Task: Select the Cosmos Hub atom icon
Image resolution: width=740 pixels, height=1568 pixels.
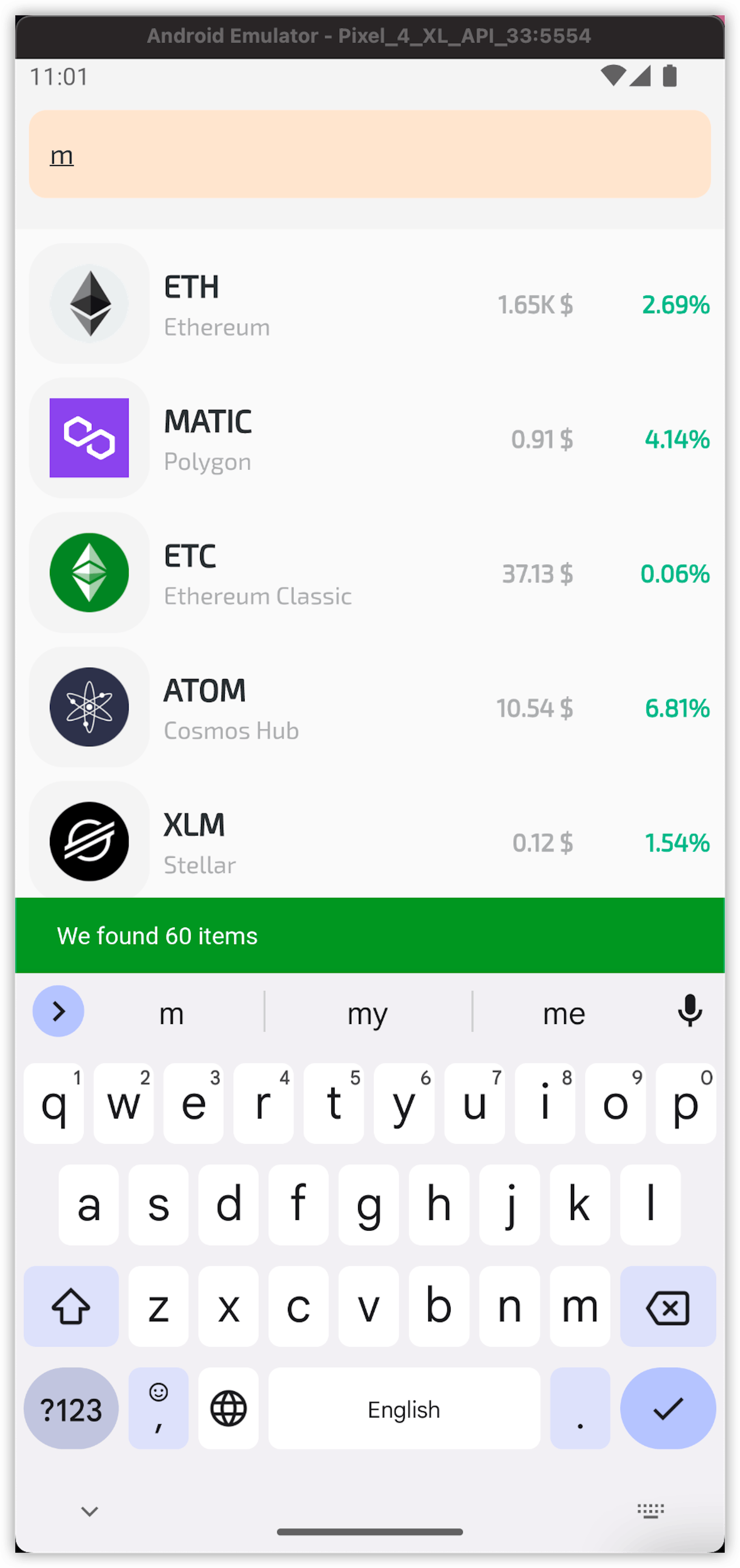Action: coord(89,707)
